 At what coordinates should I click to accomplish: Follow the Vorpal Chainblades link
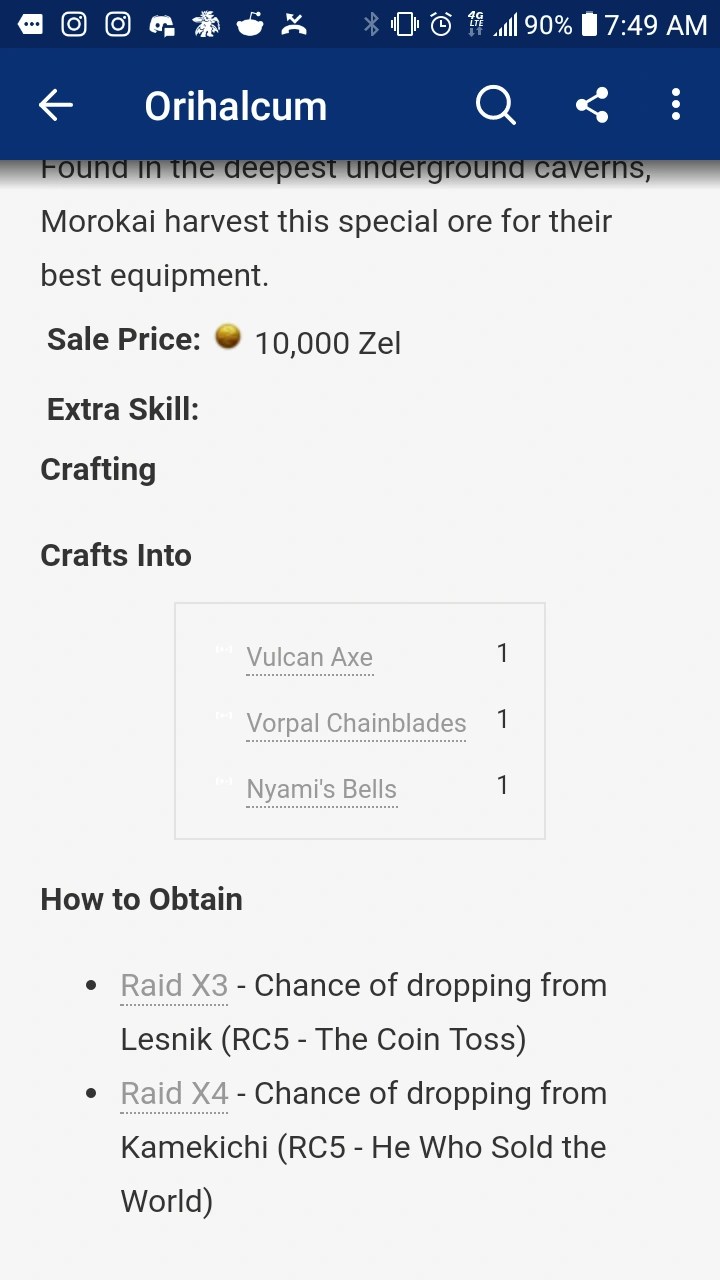[356, 723]
